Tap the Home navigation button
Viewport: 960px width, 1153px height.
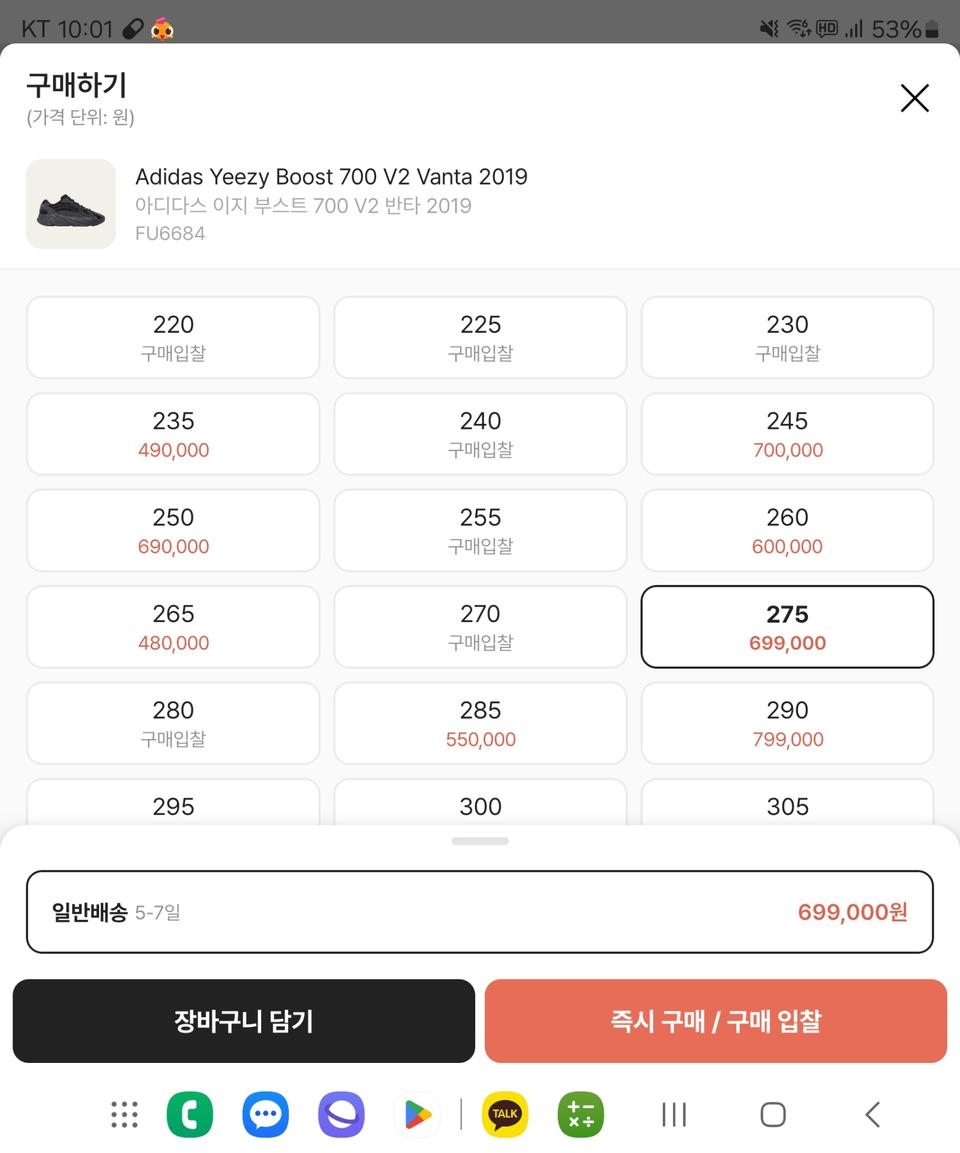772,1114
